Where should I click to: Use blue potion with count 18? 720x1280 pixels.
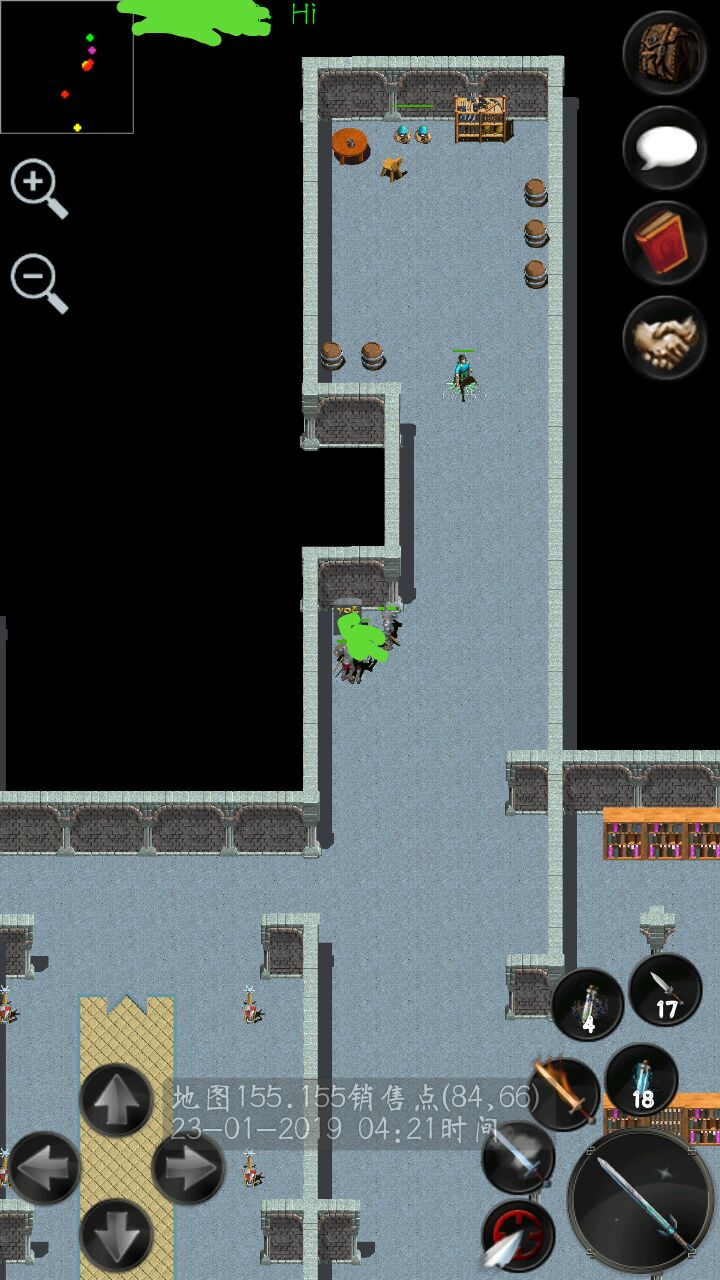(x=641, y=1080)
